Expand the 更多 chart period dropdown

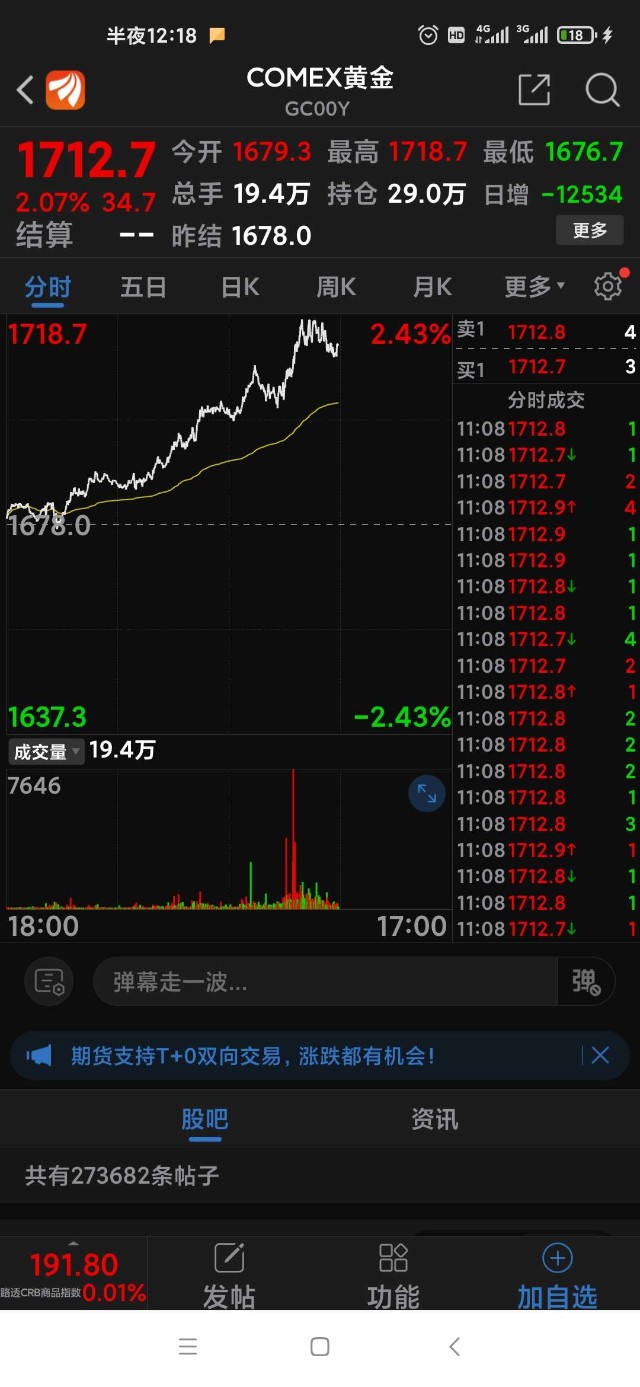pyautogui.click(x=534, y=288)
